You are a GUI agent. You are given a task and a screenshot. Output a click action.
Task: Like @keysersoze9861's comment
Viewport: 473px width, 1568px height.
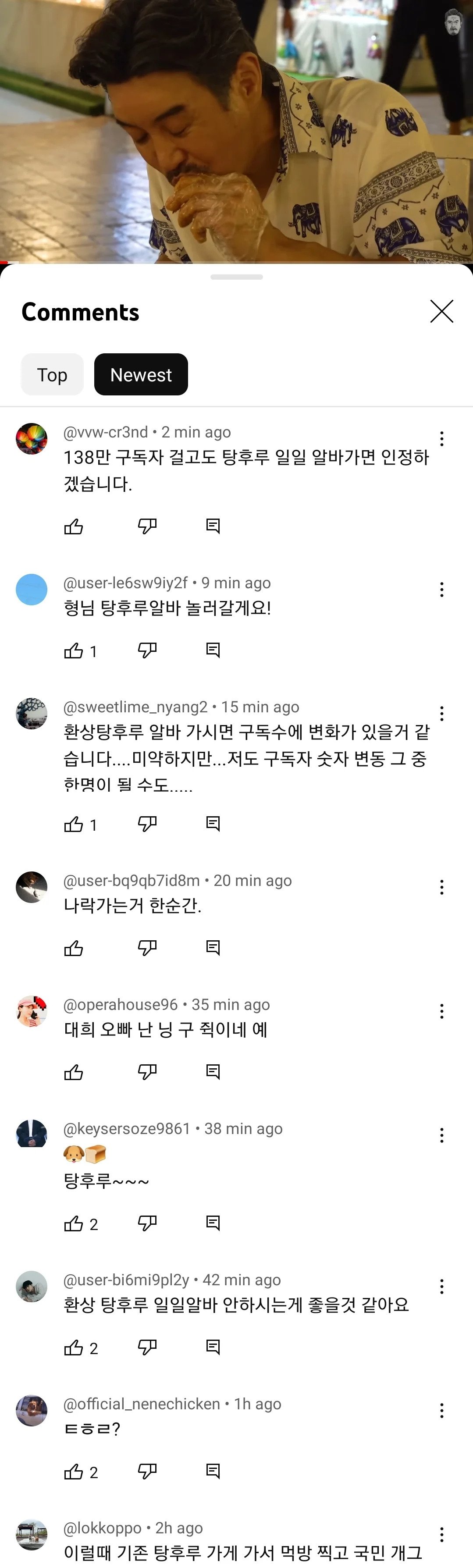[74, 1223]
